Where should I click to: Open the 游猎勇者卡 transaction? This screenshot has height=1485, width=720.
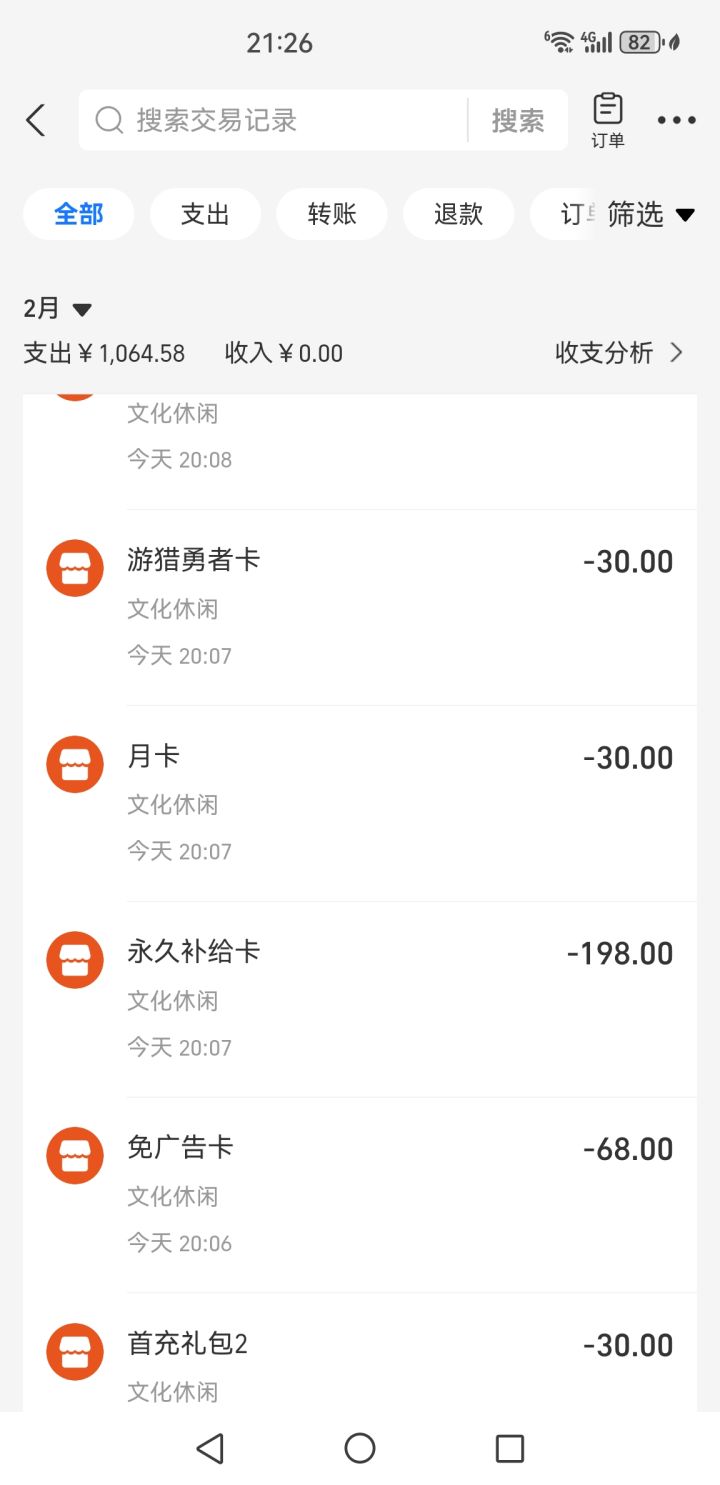360,607
